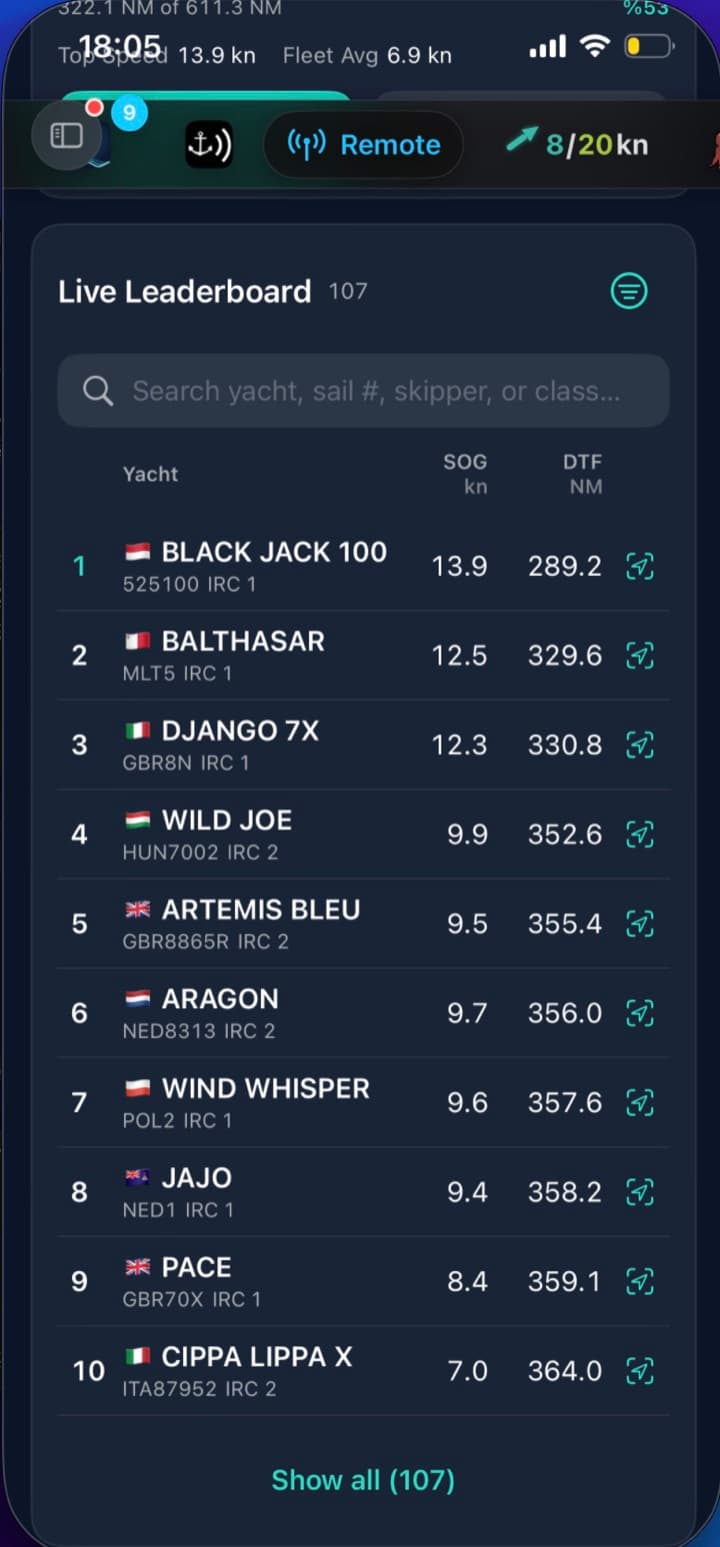Select the Remote mode chip
The height and width of the screenshot is (1547, 720).
363,145
